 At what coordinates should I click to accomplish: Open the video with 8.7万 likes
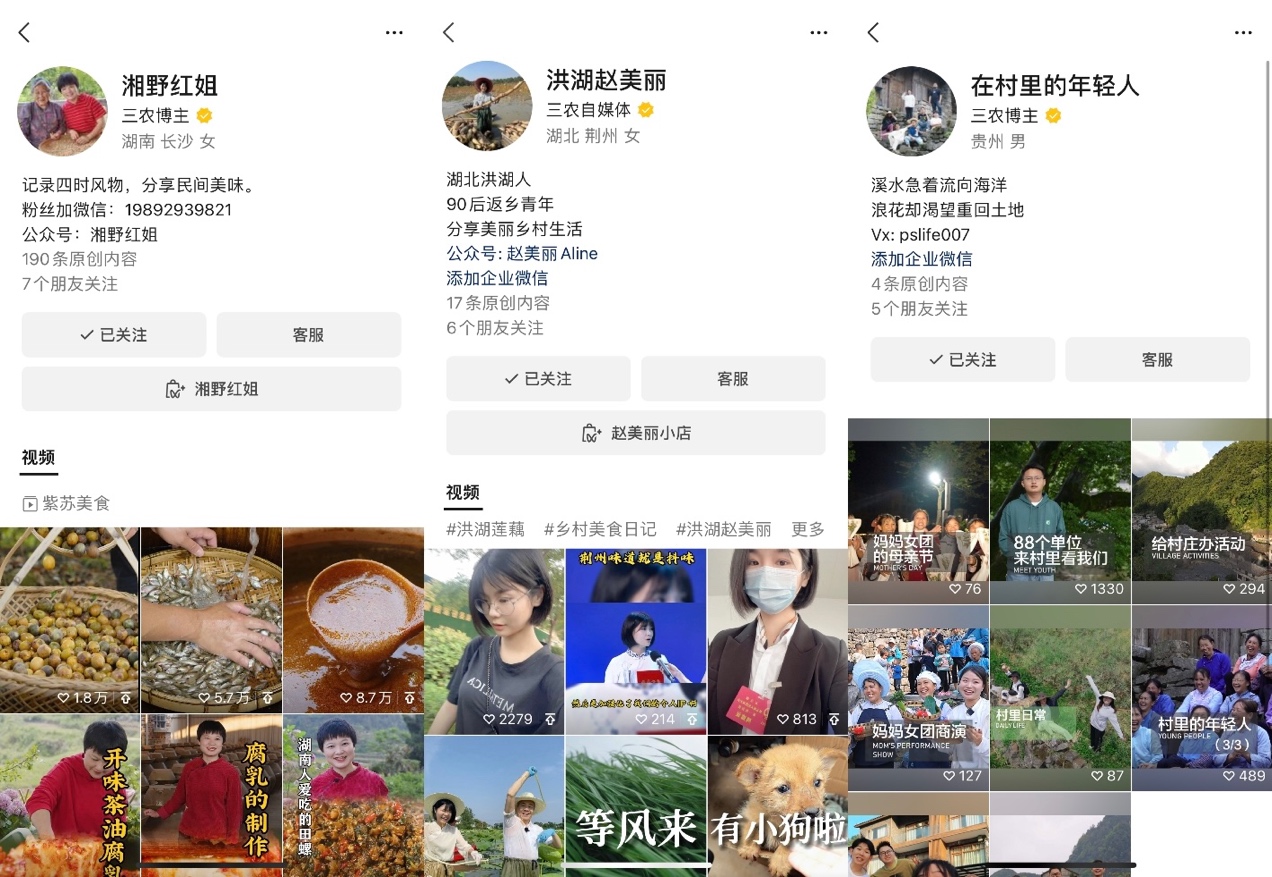pyautogui.click(x=353, y=620)
